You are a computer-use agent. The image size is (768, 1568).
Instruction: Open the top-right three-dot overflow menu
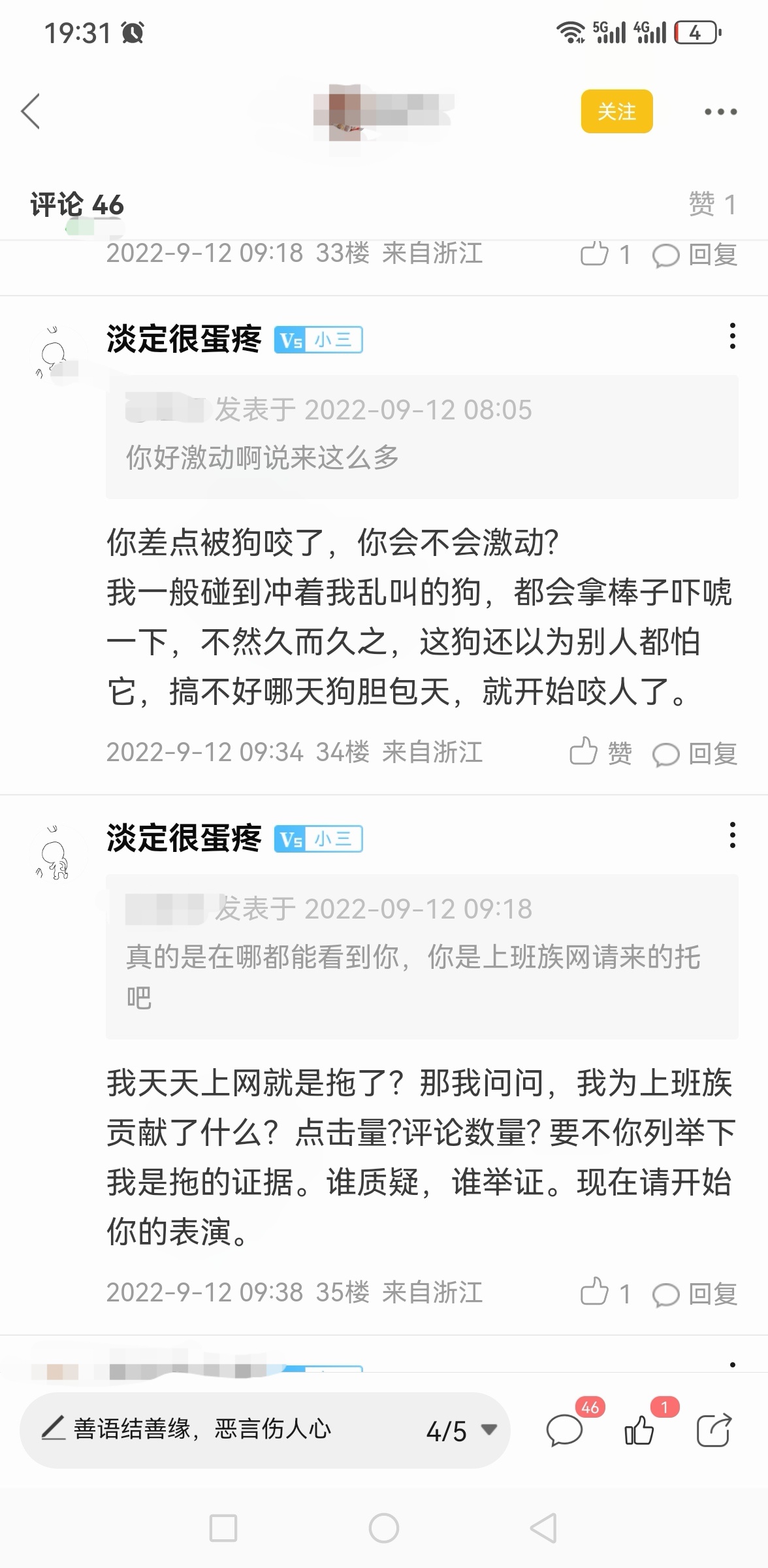coord(720,112)
